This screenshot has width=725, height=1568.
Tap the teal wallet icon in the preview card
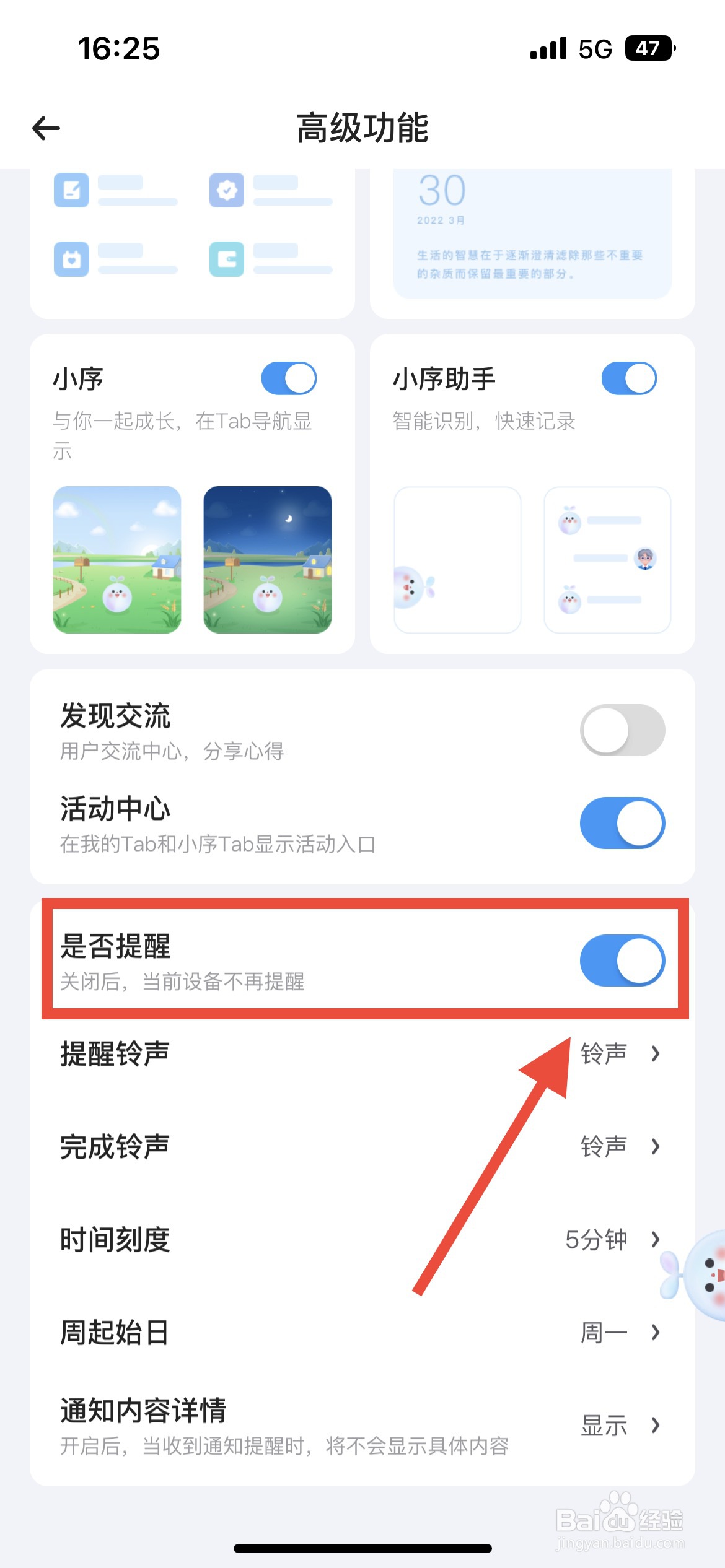(228, 259)
